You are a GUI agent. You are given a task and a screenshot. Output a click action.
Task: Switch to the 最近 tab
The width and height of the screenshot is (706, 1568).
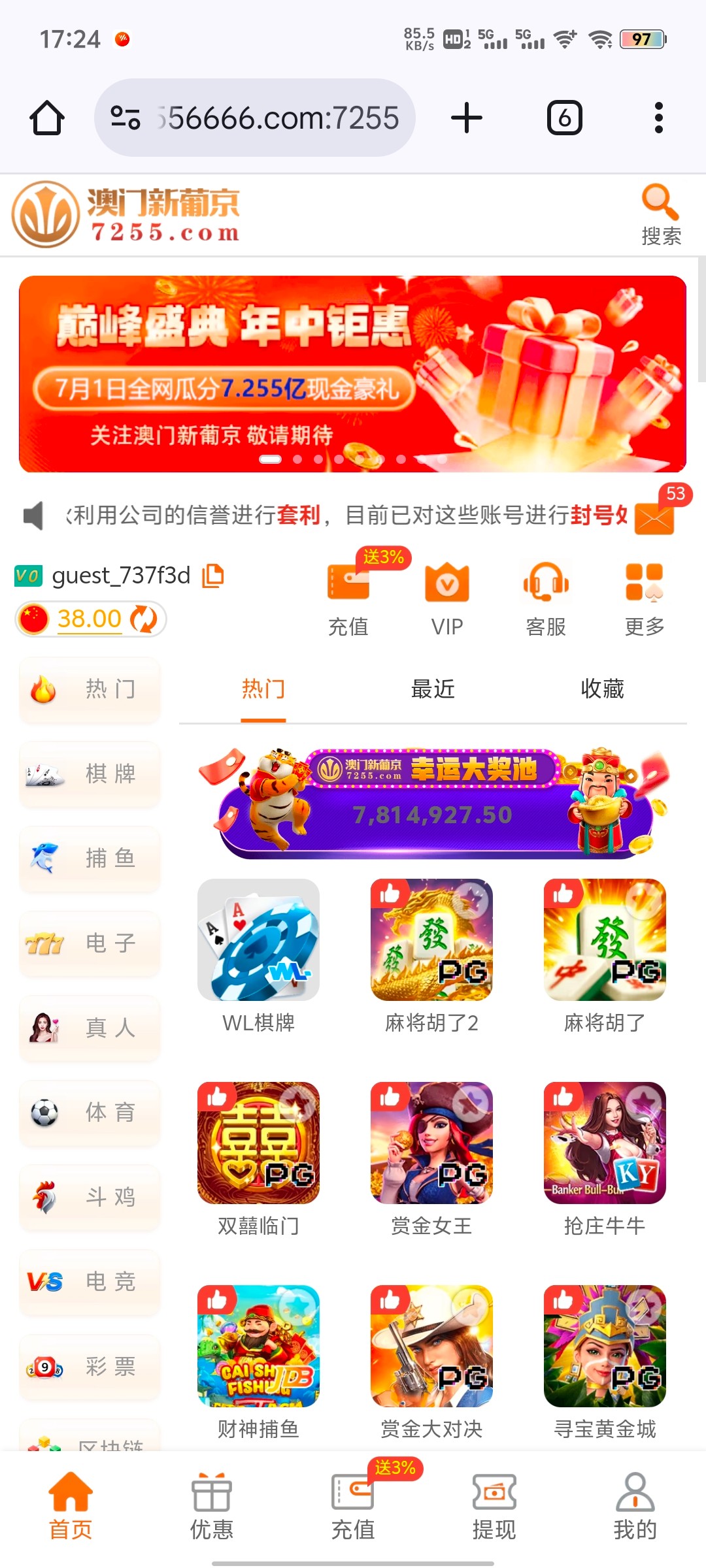pyautogui.click(x=433, y=689)
